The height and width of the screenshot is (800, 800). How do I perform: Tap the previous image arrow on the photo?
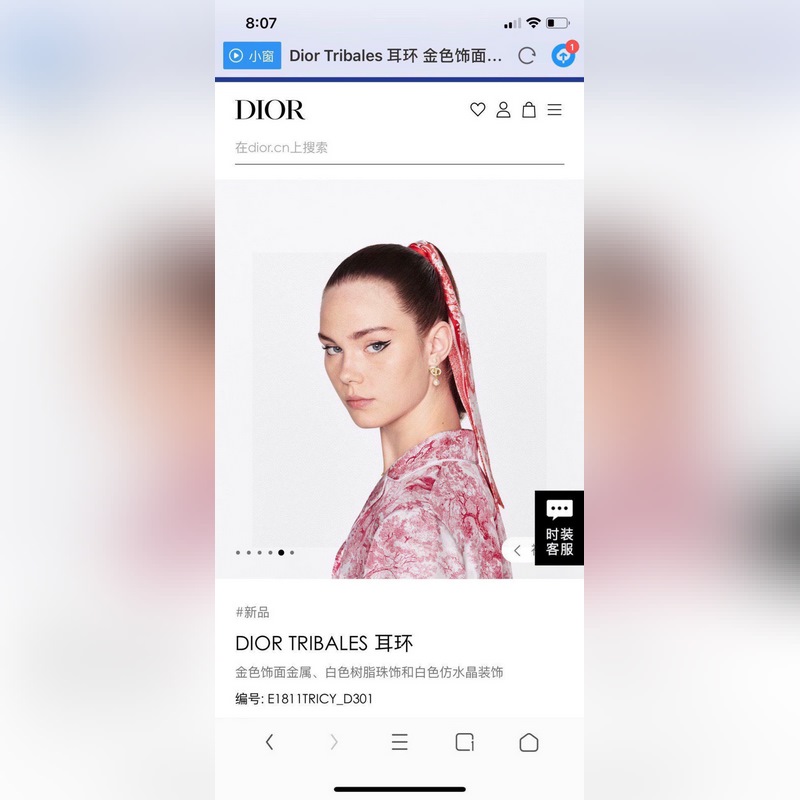tap(518, 550)
